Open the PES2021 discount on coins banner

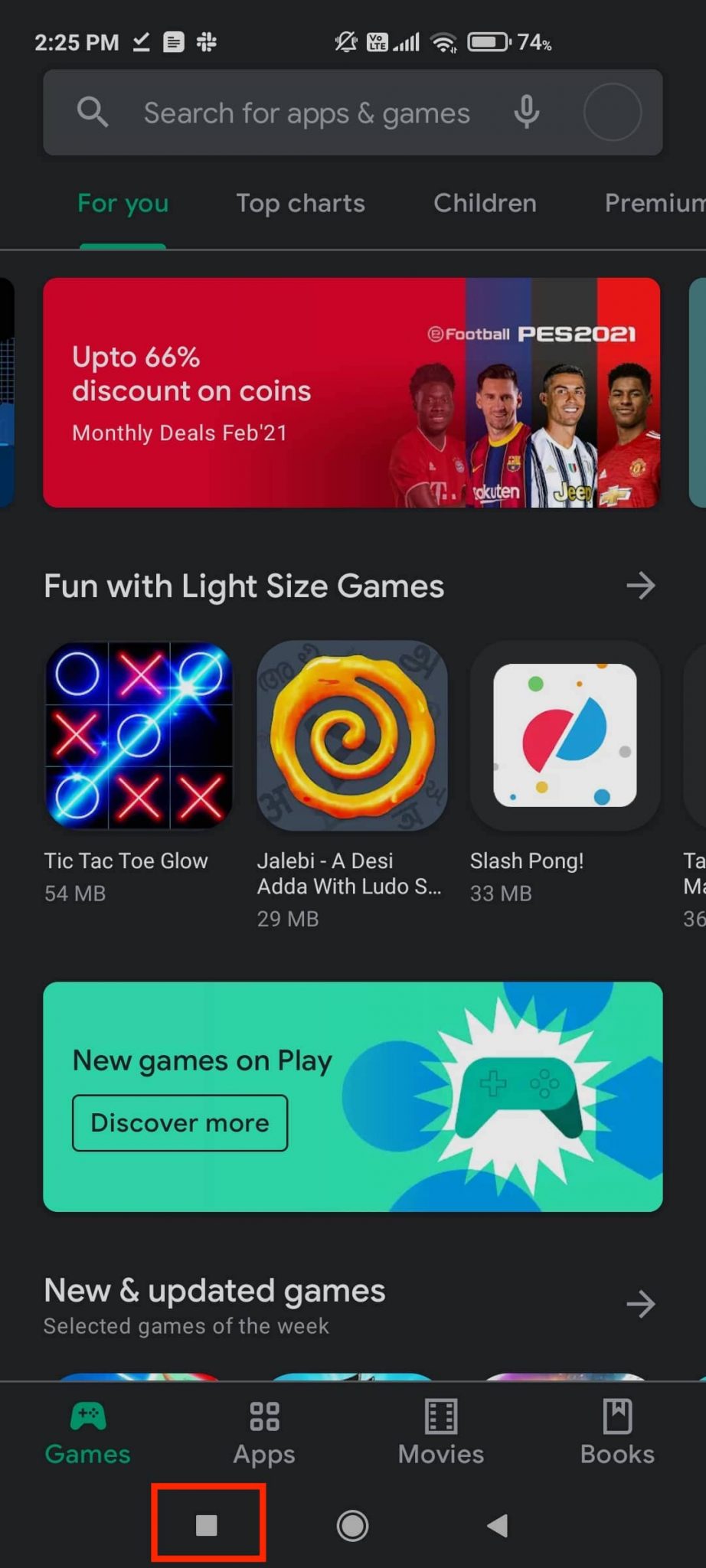(x=351, y=392)
